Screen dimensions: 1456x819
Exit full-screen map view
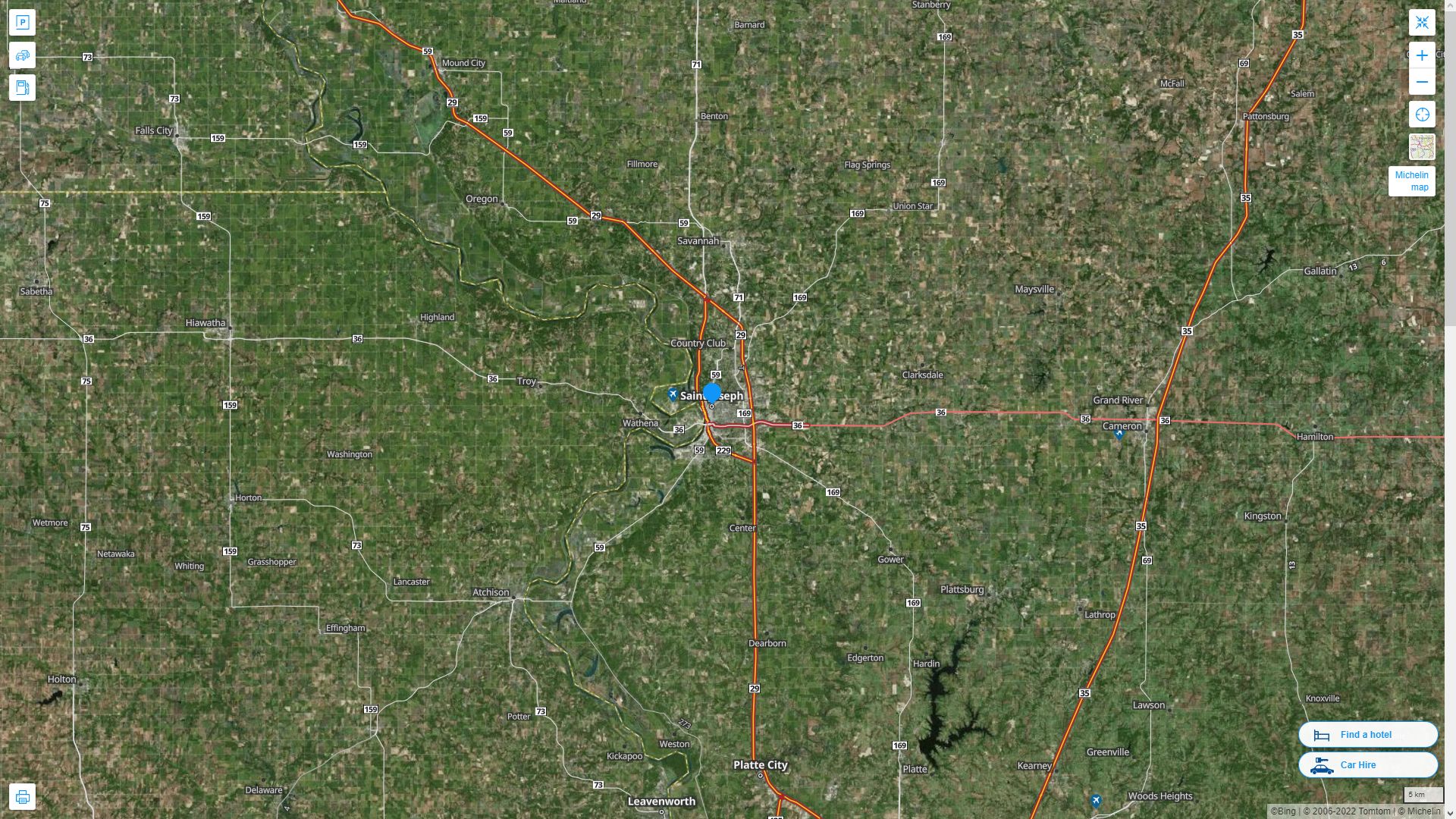click(1422, 23)
